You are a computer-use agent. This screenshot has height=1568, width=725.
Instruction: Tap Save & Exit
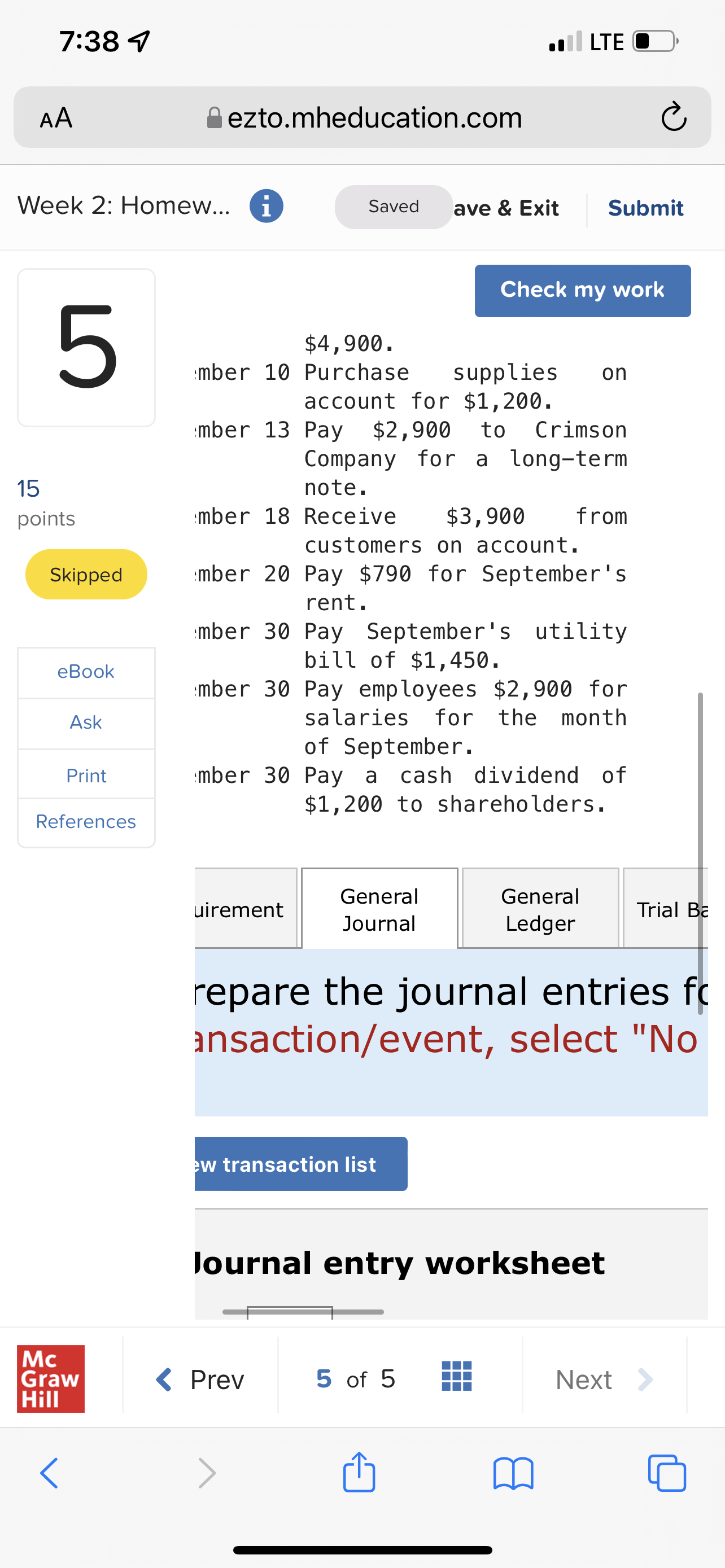(506, 208)
